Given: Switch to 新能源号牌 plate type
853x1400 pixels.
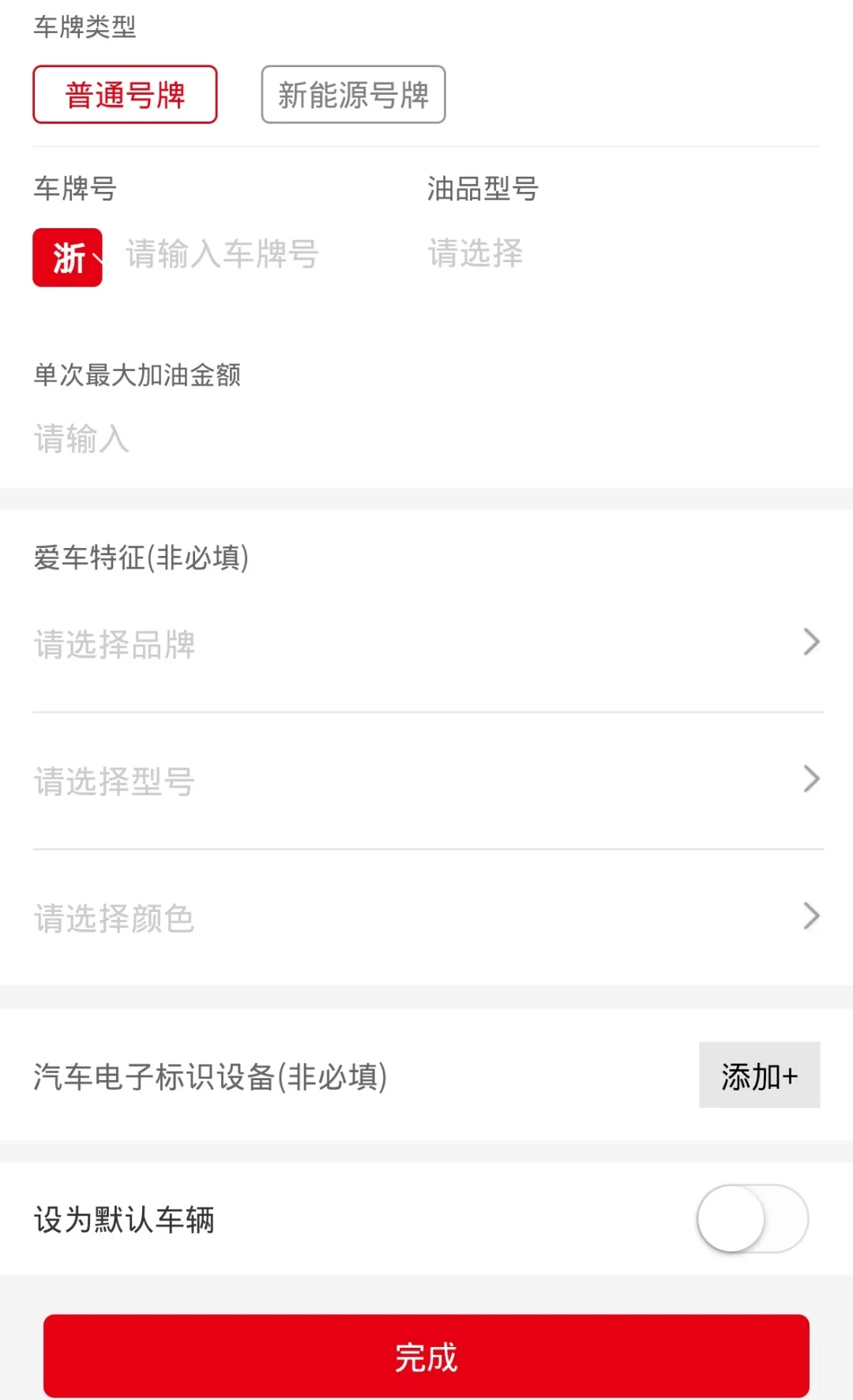Looking at the screenshot, I should tap(353, 94).
